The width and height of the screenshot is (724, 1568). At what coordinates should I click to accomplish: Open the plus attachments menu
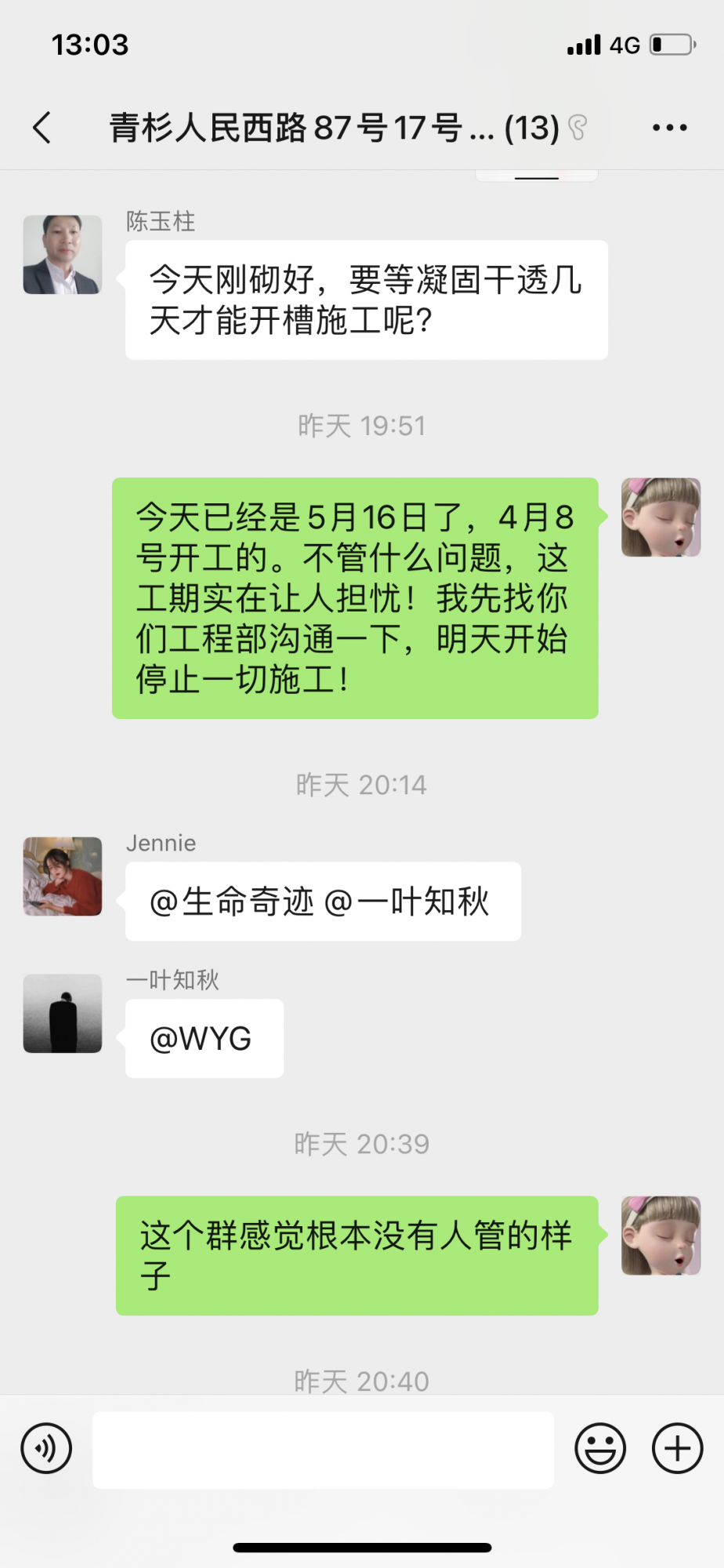(x=677, y=1448)
